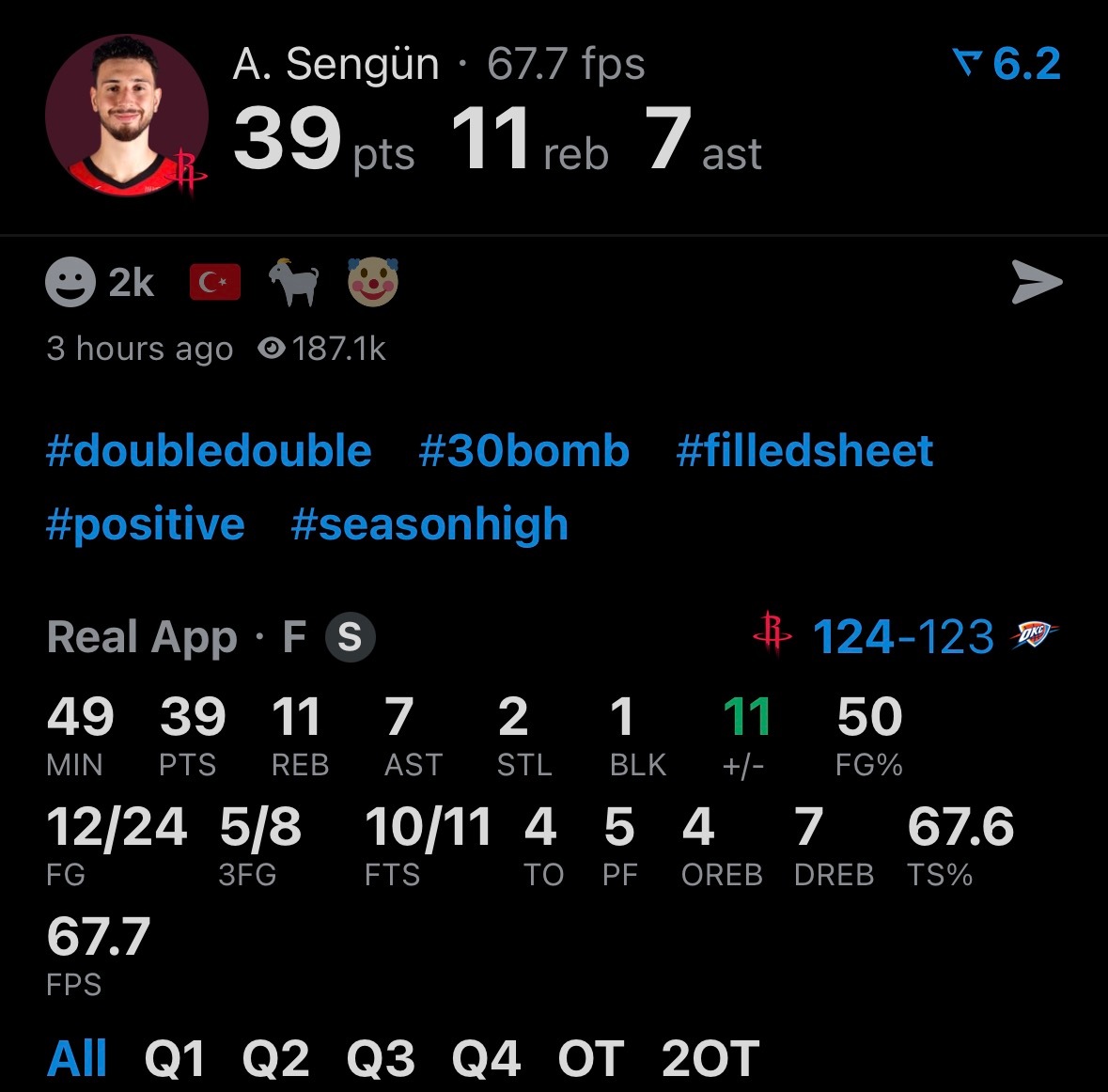The image size is (1108, 1092).
Task: Open the #doubledouble hashtag
Action: click(x=209, y=451)
